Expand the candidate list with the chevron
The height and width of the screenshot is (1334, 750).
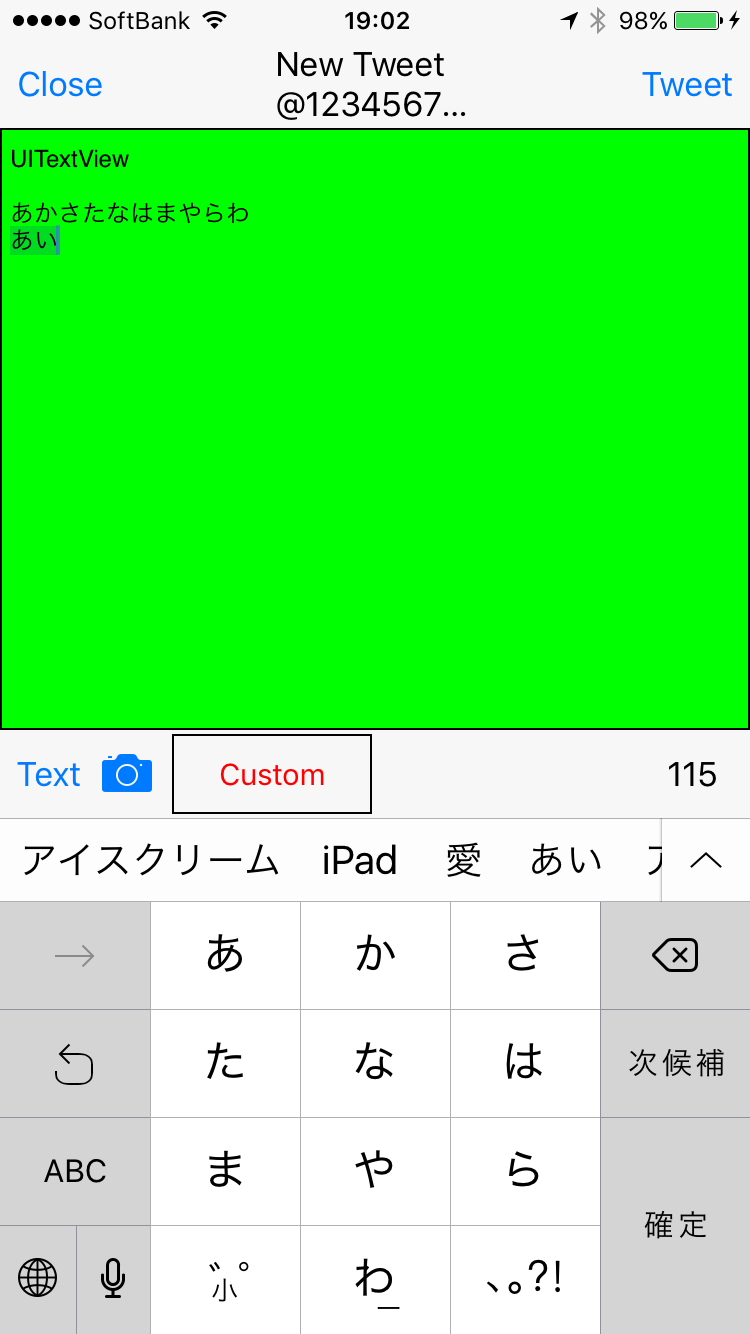[x=706, y=860]
